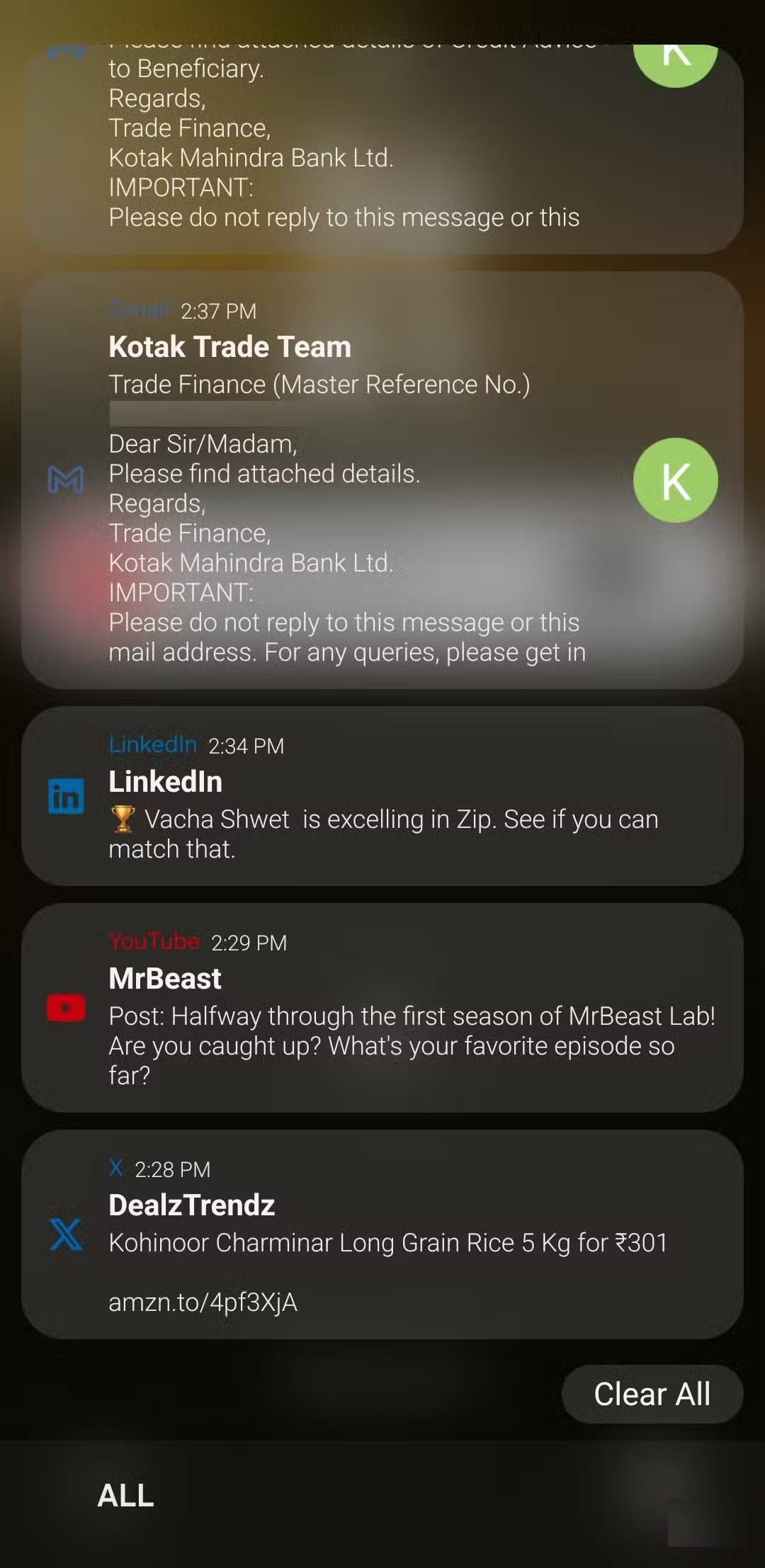Open DealzTrendz rice deal notification
This screenshot has height=1568, width=765.
coord(382,1236)
